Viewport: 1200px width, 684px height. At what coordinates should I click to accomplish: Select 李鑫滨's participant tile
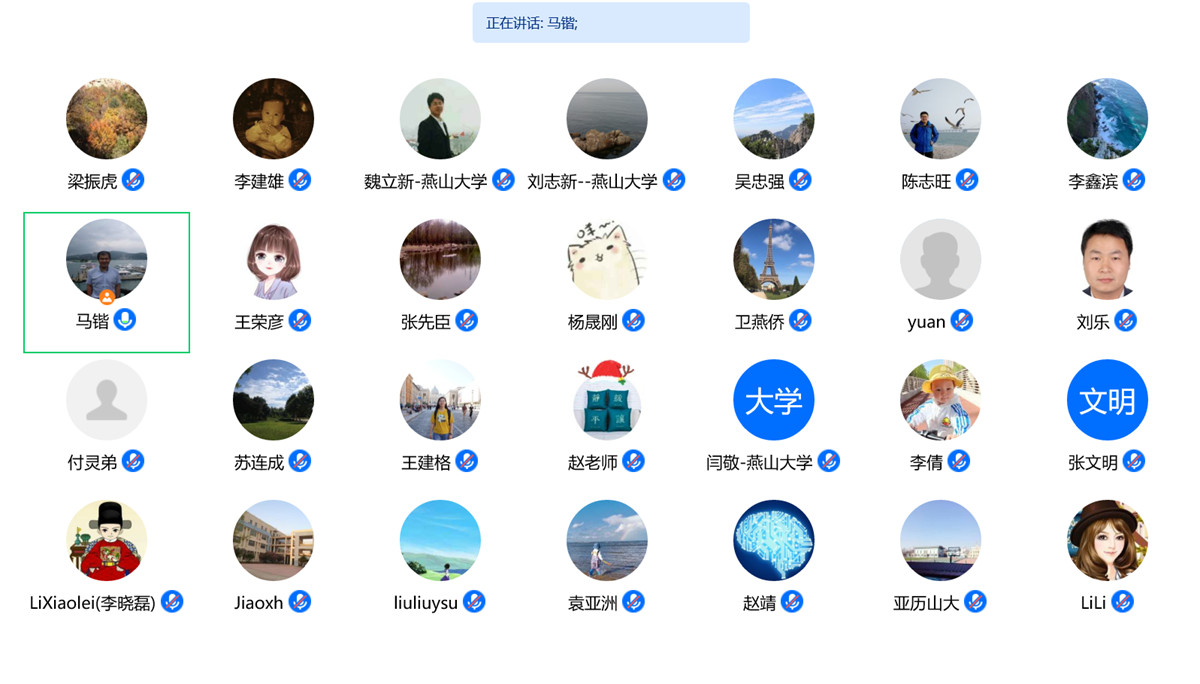pos(1107,119)
